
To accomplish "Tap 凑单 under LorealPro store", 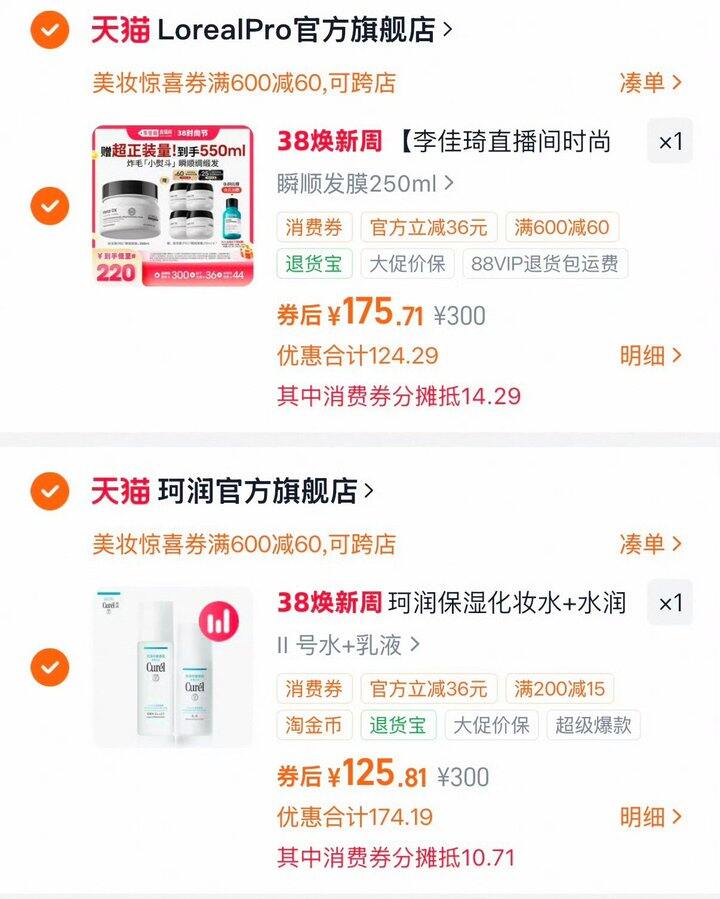I will point(651,83).
